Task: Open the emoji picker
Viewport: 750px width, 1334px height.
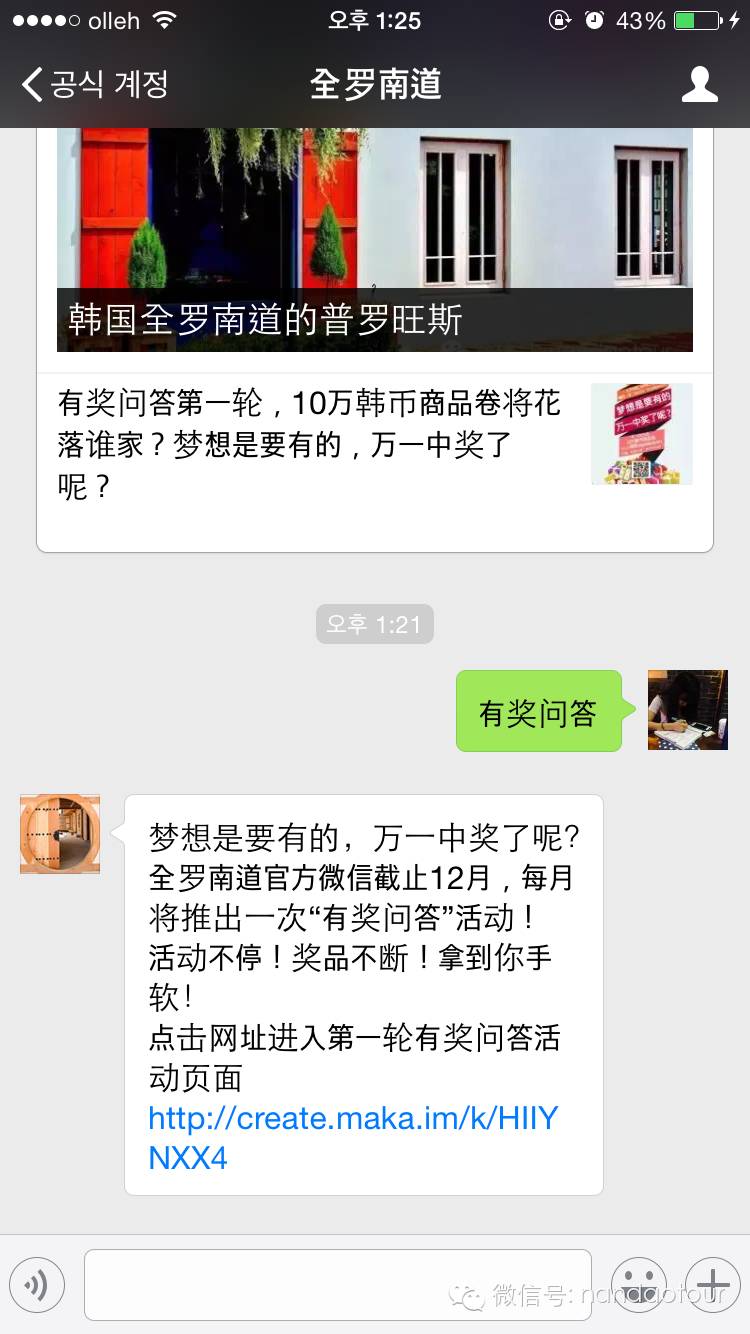Action: (639, 1284)
